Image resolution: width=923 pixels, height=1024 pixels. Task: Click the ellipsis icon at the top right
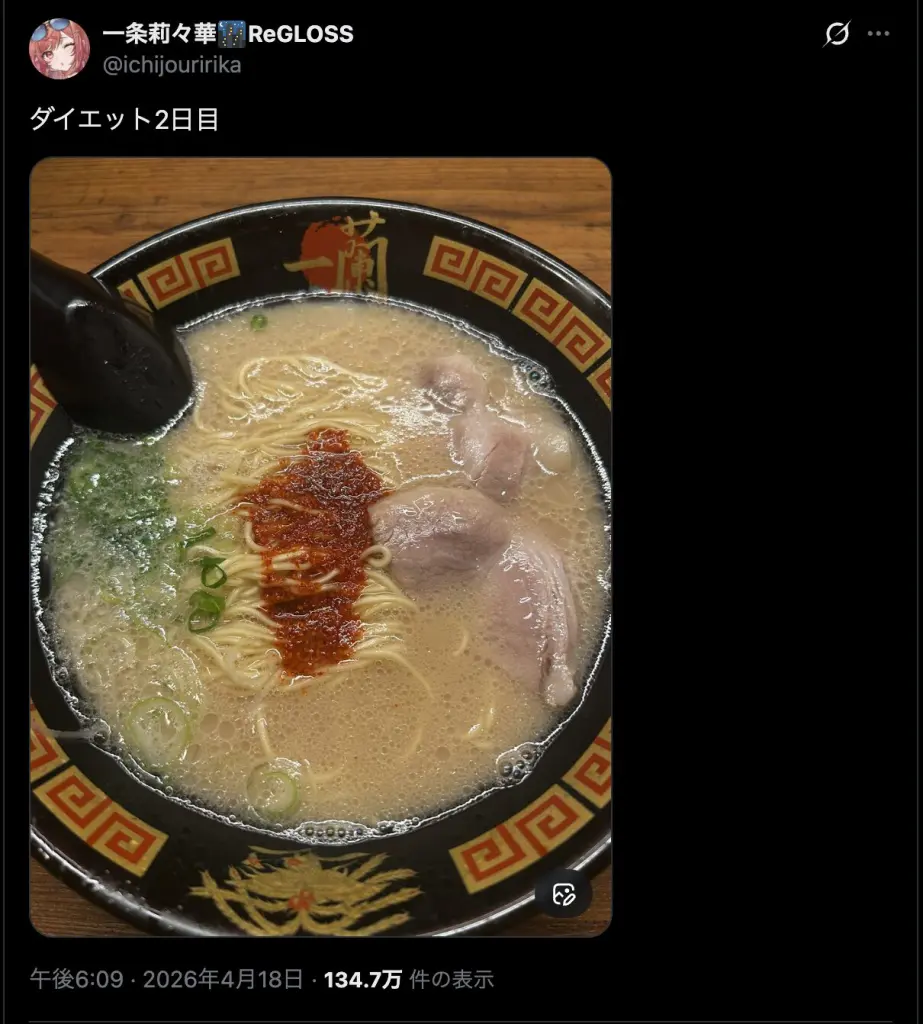pyautogui.click(x=878, y=35)
